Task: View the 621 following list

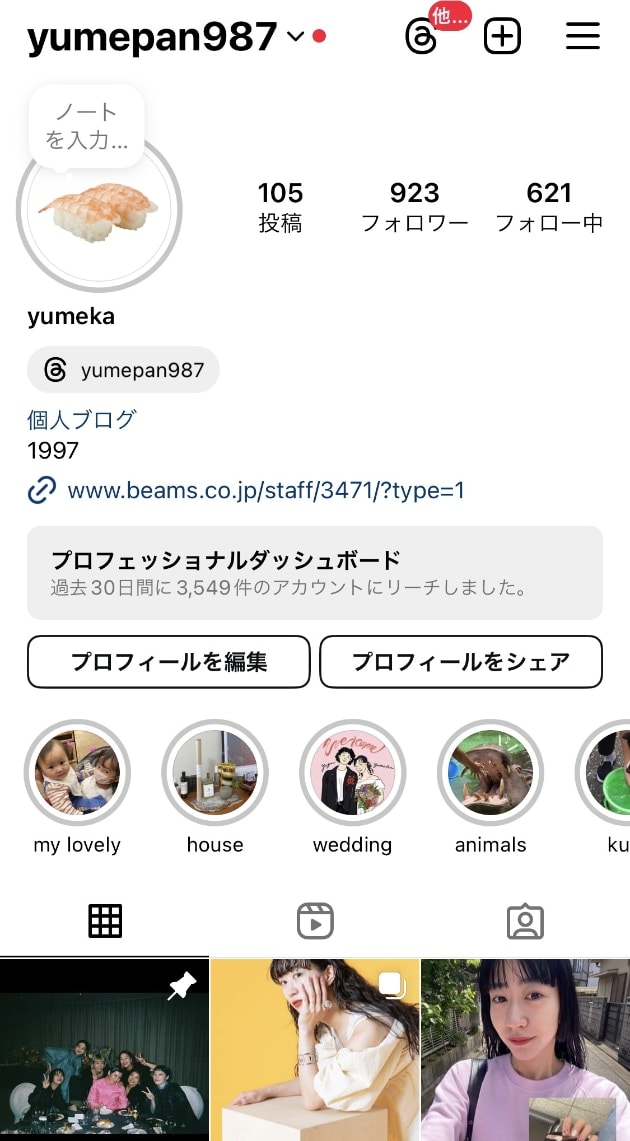Action: click(549, 206)
